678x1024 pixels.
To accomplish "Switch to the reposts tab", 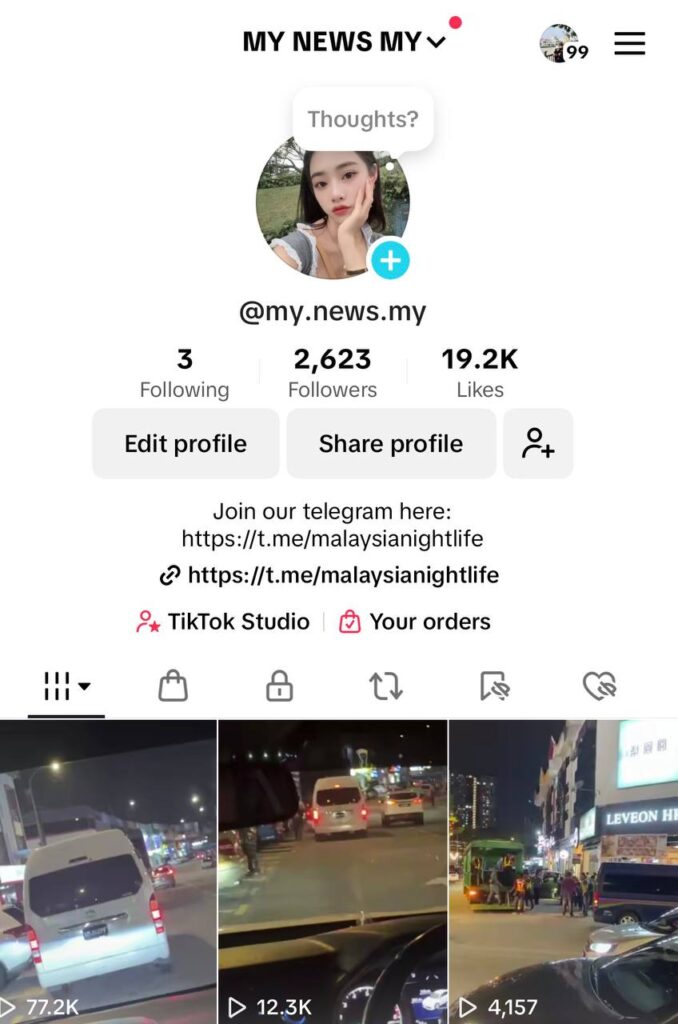I will 385,686.
